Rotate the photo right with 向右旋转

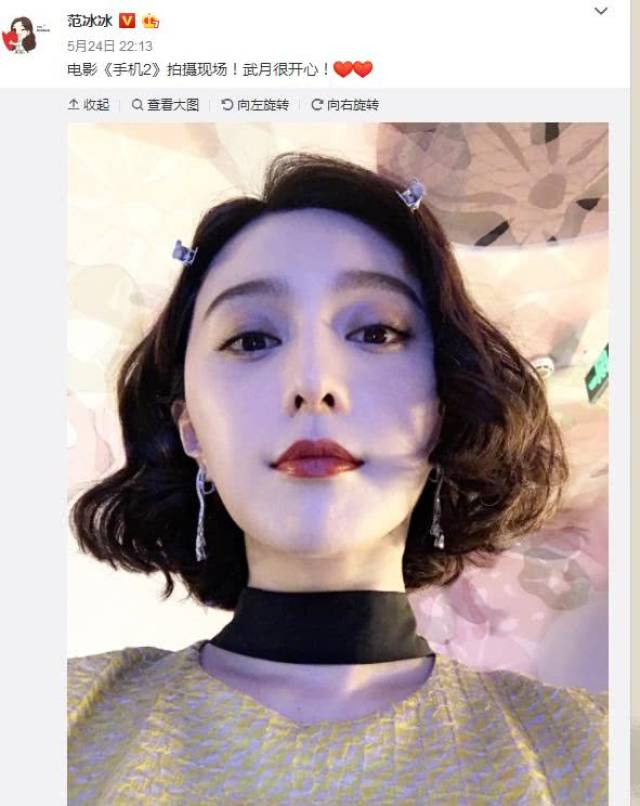click(345, 105)
